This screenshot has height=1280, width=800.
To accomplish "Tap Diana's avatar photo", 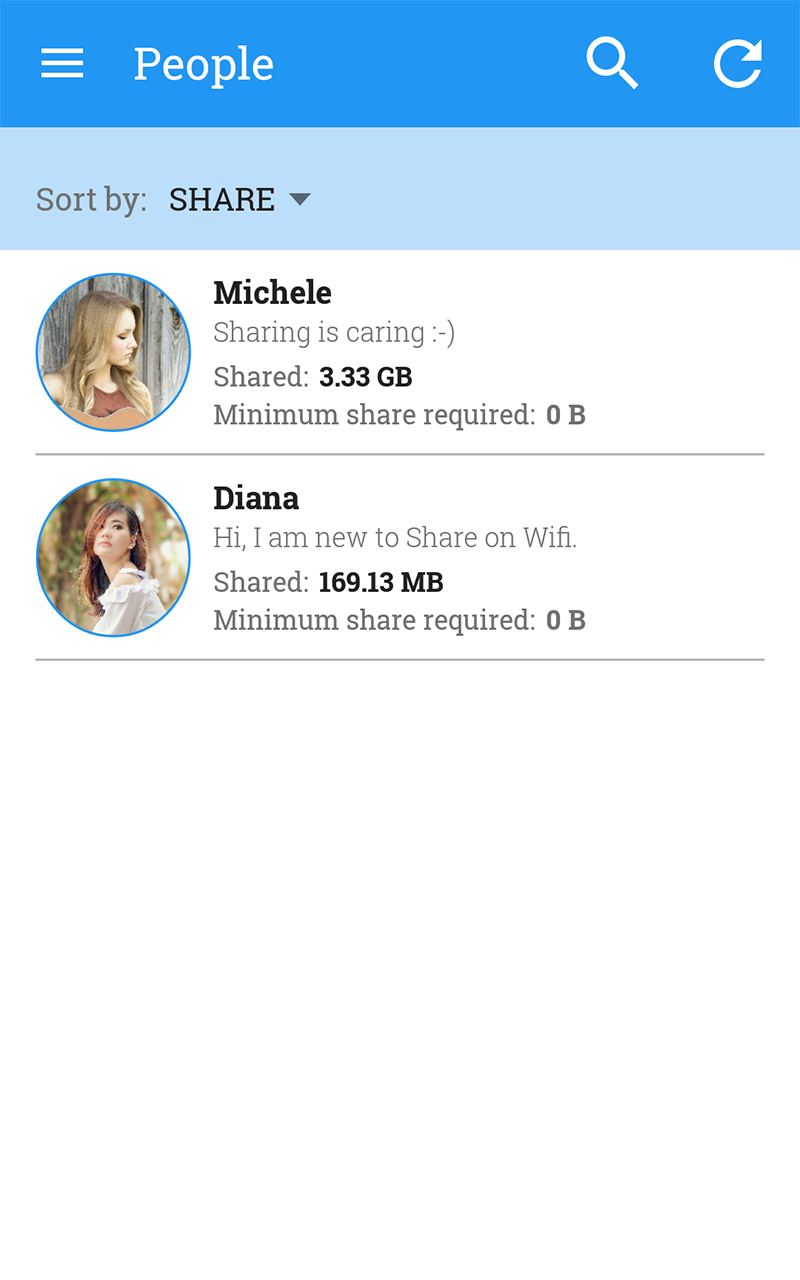I will click(113, 557).
